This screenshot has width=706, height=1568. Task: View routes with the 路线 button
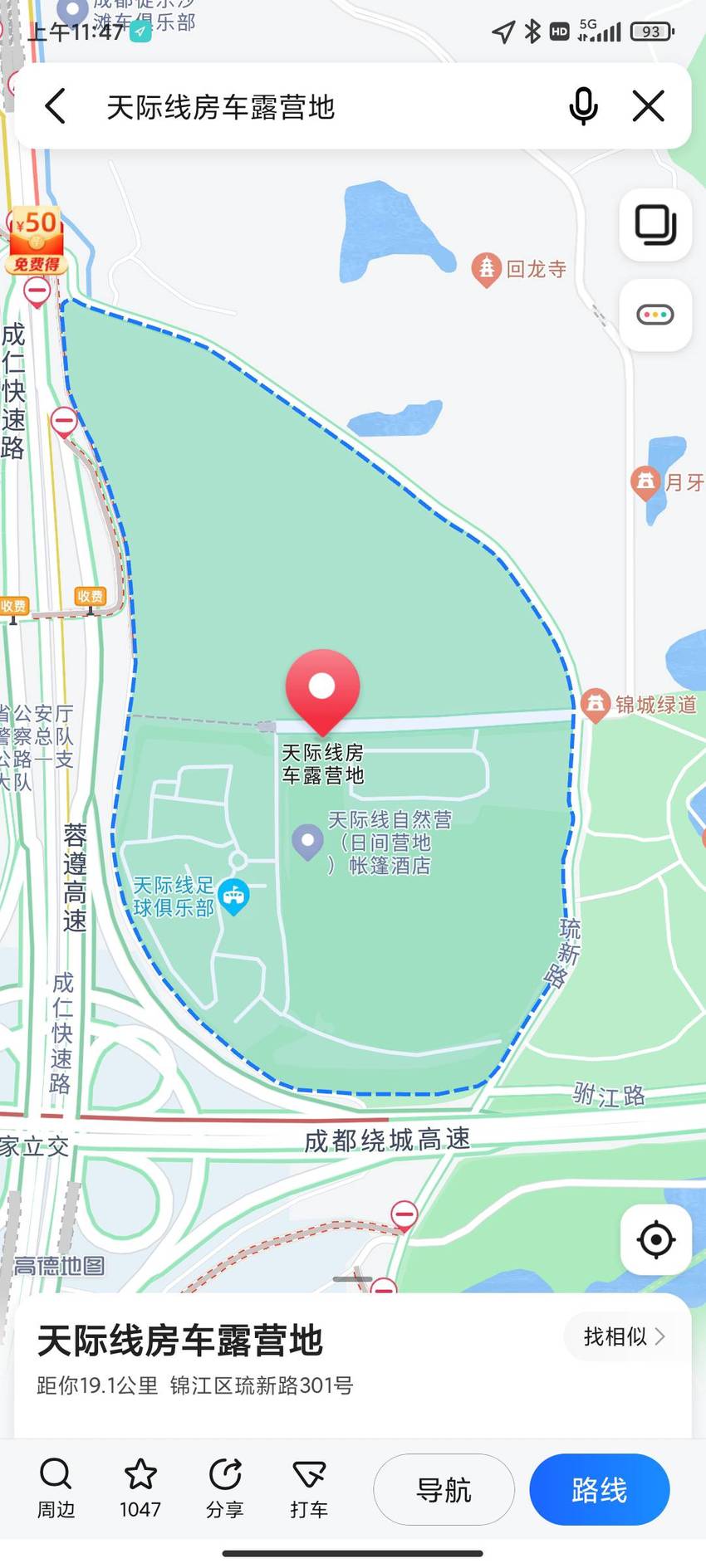tap(599, 1489)
